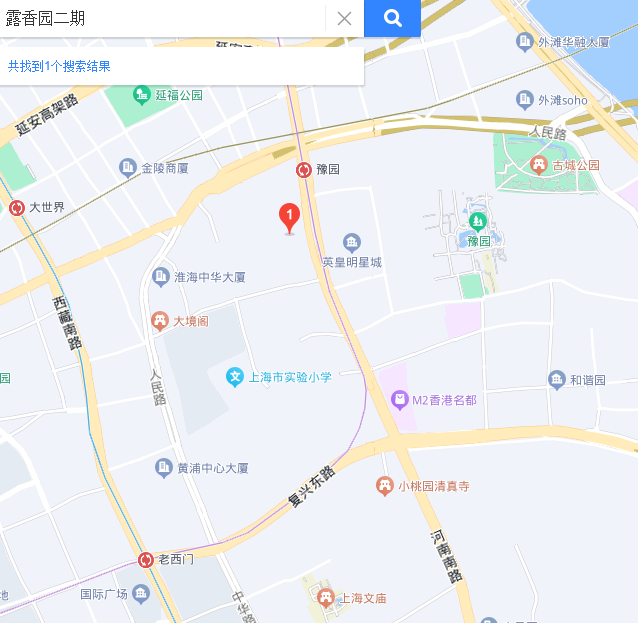The width and height of the screenshot is (638, 623).
Task: Tap the 上海市实验小学 map marker
Action: pyautogui.click(x=235, y=377)
